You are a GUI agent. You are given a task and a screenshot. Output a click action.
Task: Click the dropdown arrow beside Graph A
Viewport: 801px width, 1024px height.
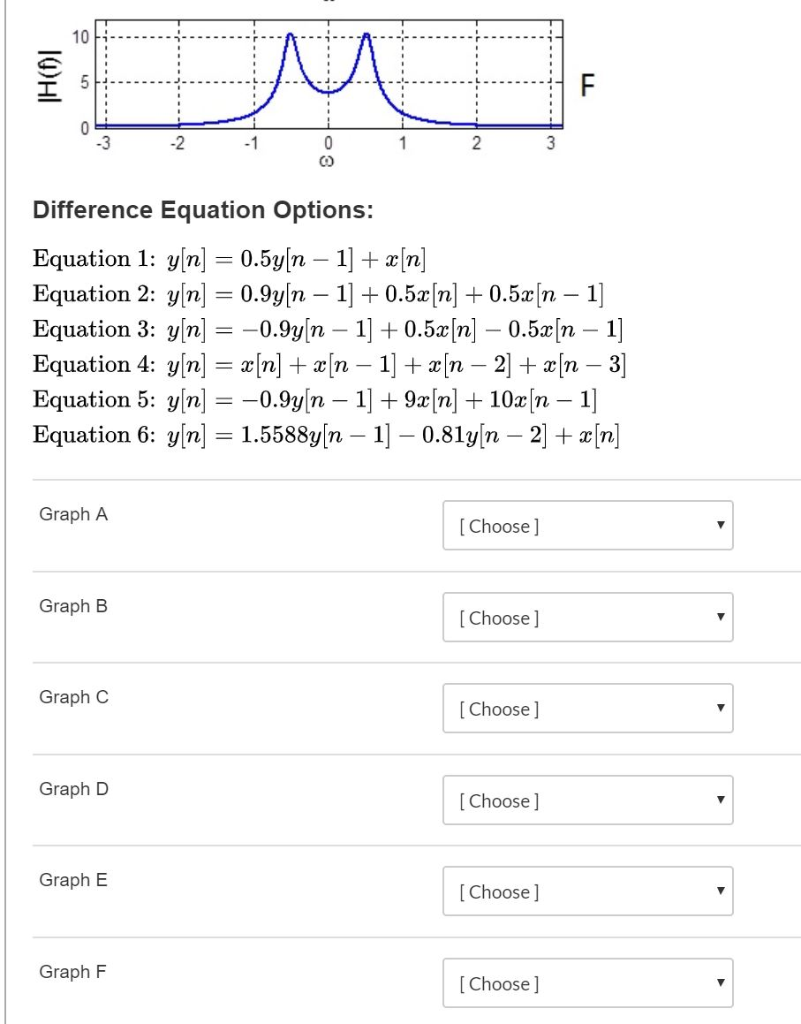(723, 525)
